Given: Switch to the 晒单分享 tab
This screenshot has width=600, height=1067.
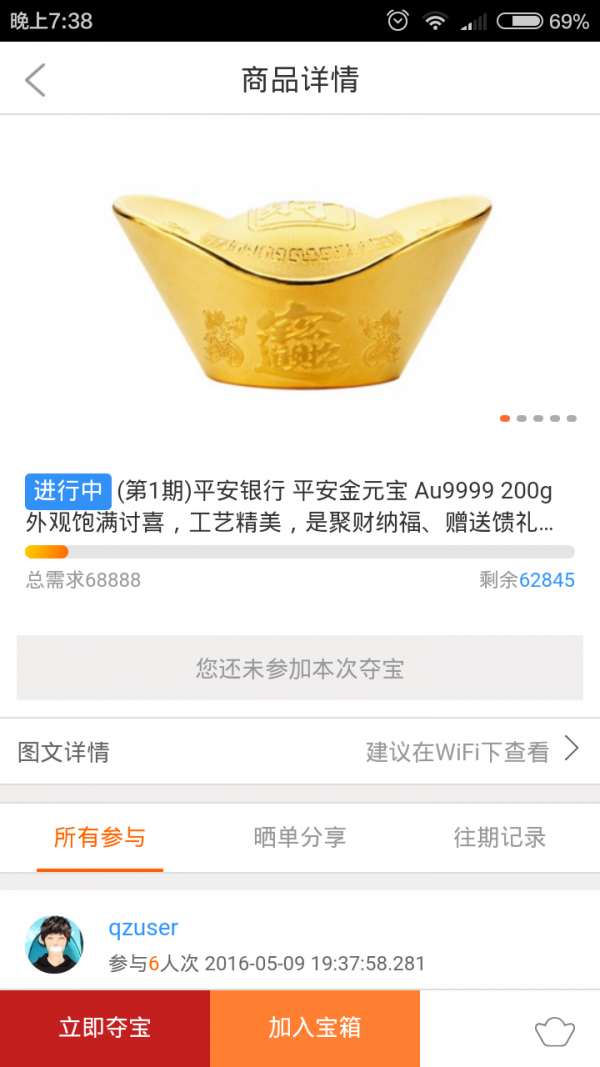Looking at the screenshot, I should click(x=300, y=838).
